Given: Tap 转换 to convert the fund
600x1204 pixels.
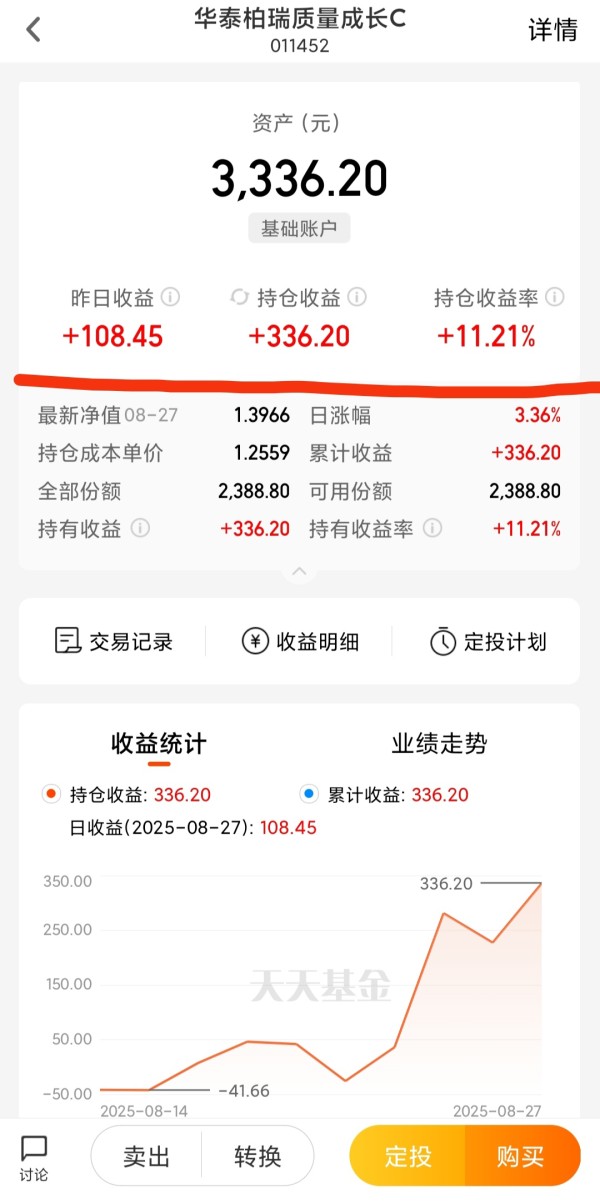Looking at the screenshot, I should point(258,1156).
